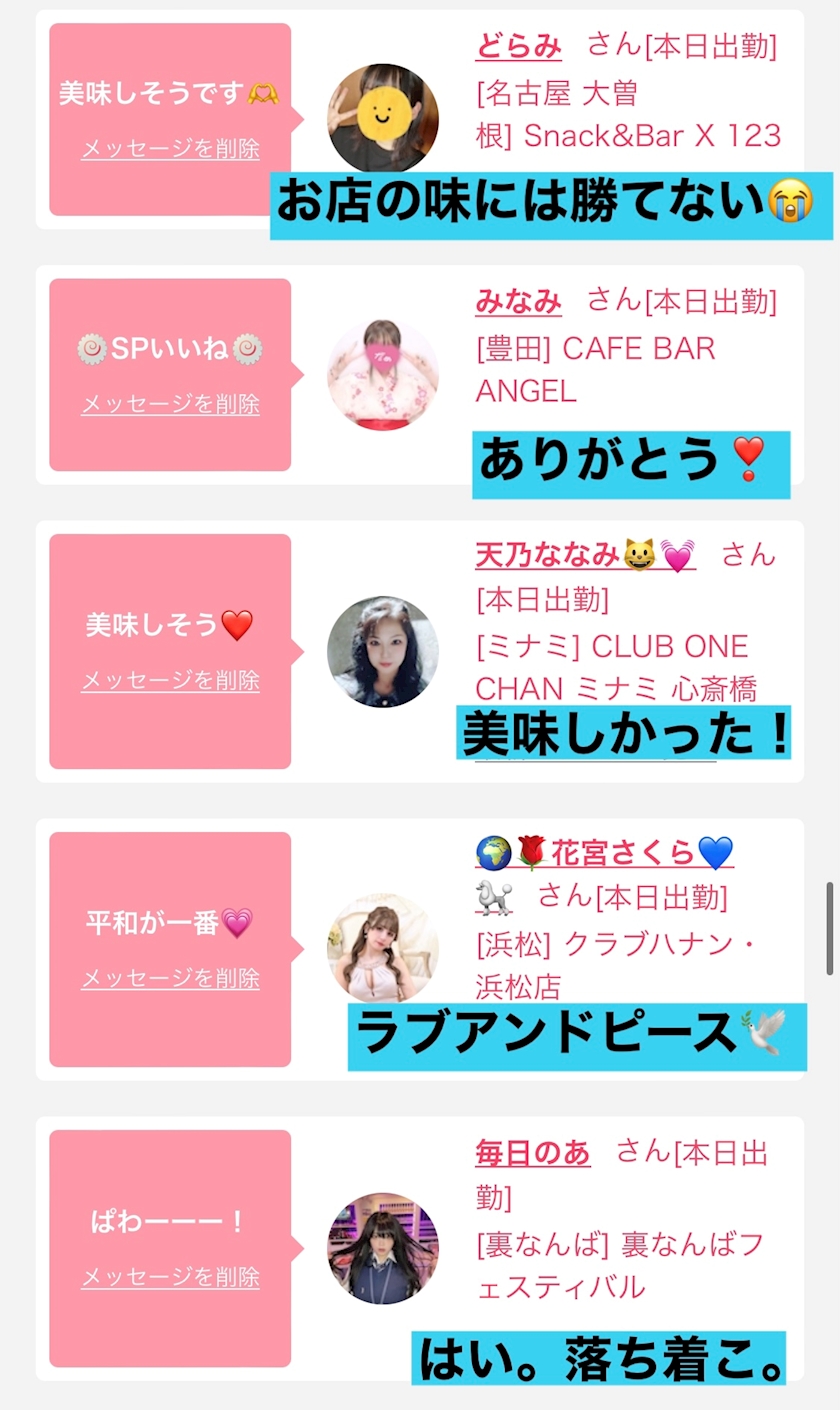Open みなみ's profile link
The image size is (840, 1410).
click(518, 300)
